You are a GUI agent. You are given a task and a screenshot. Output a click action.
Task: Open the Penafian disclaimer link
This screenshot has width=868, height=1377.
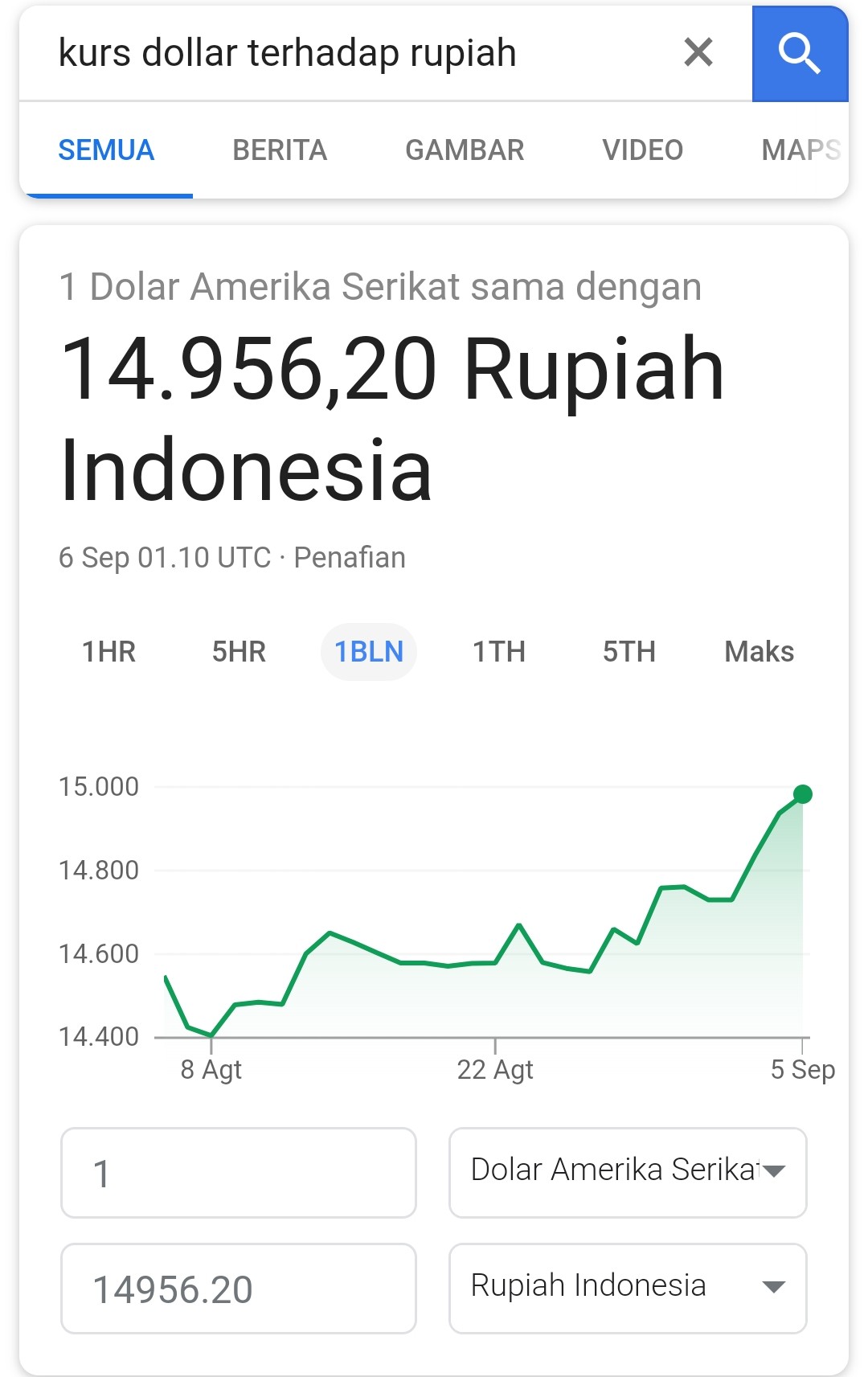[350, 557]
